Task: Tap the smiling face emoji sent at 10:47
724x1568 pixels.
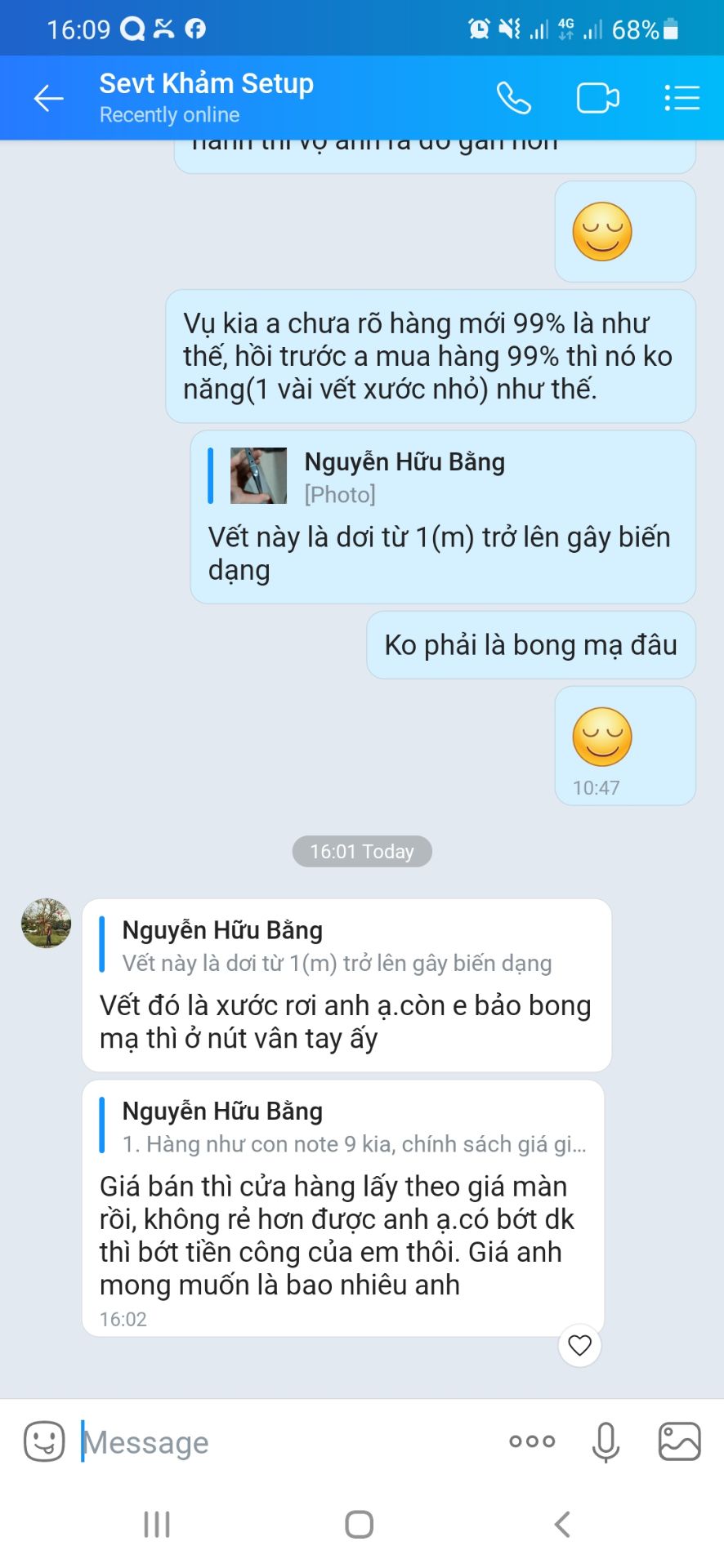Action: [x=602, y=737]
